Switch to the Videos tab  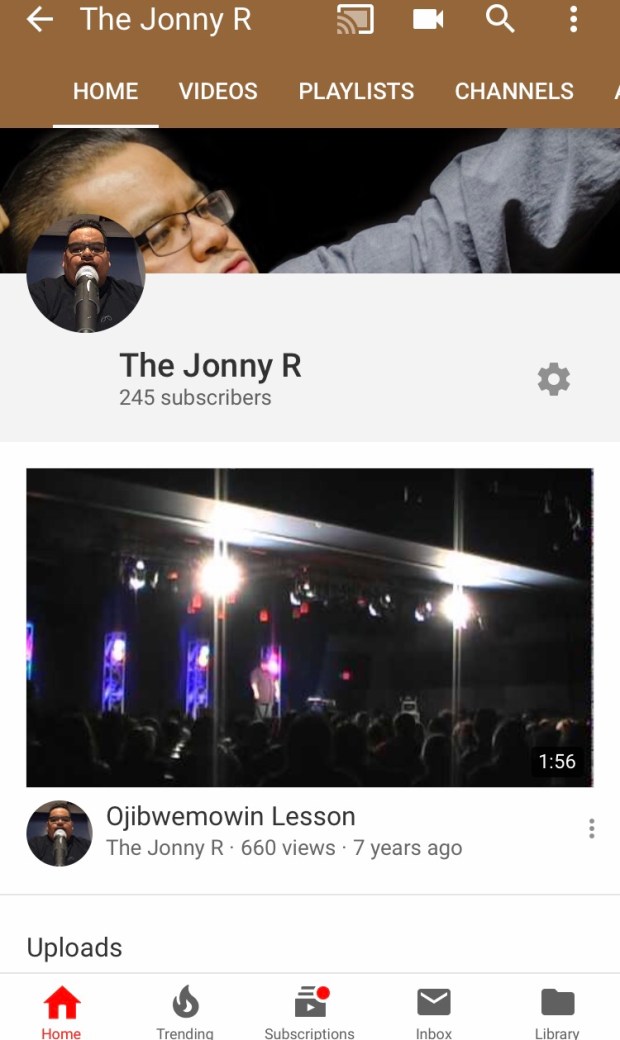218,91
